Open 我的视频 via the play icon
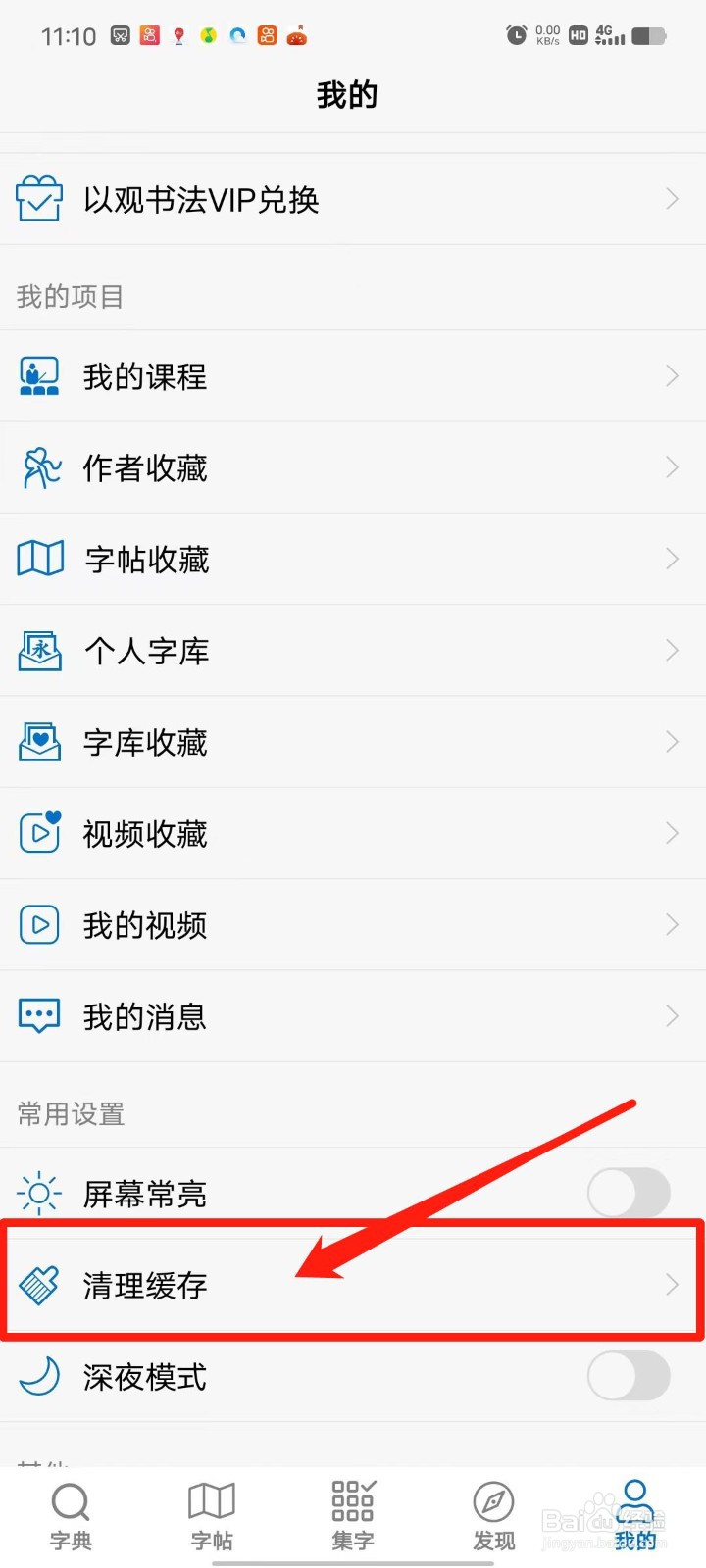This screenshot has height=1568, width=706. coord(39,924)
